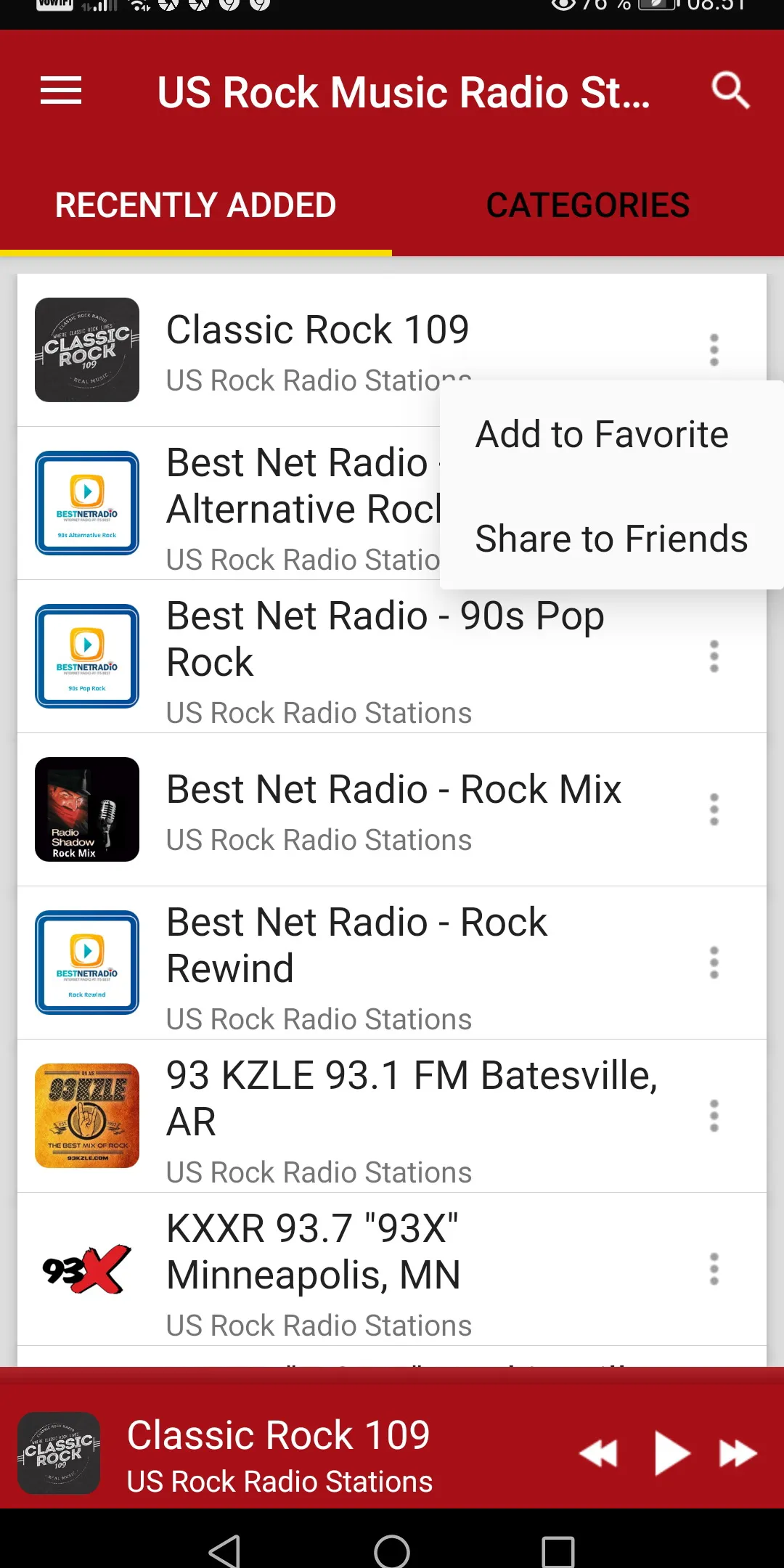Skip to the previous station
This screenshot has height=1568, width=784.
click(599, 1453)
